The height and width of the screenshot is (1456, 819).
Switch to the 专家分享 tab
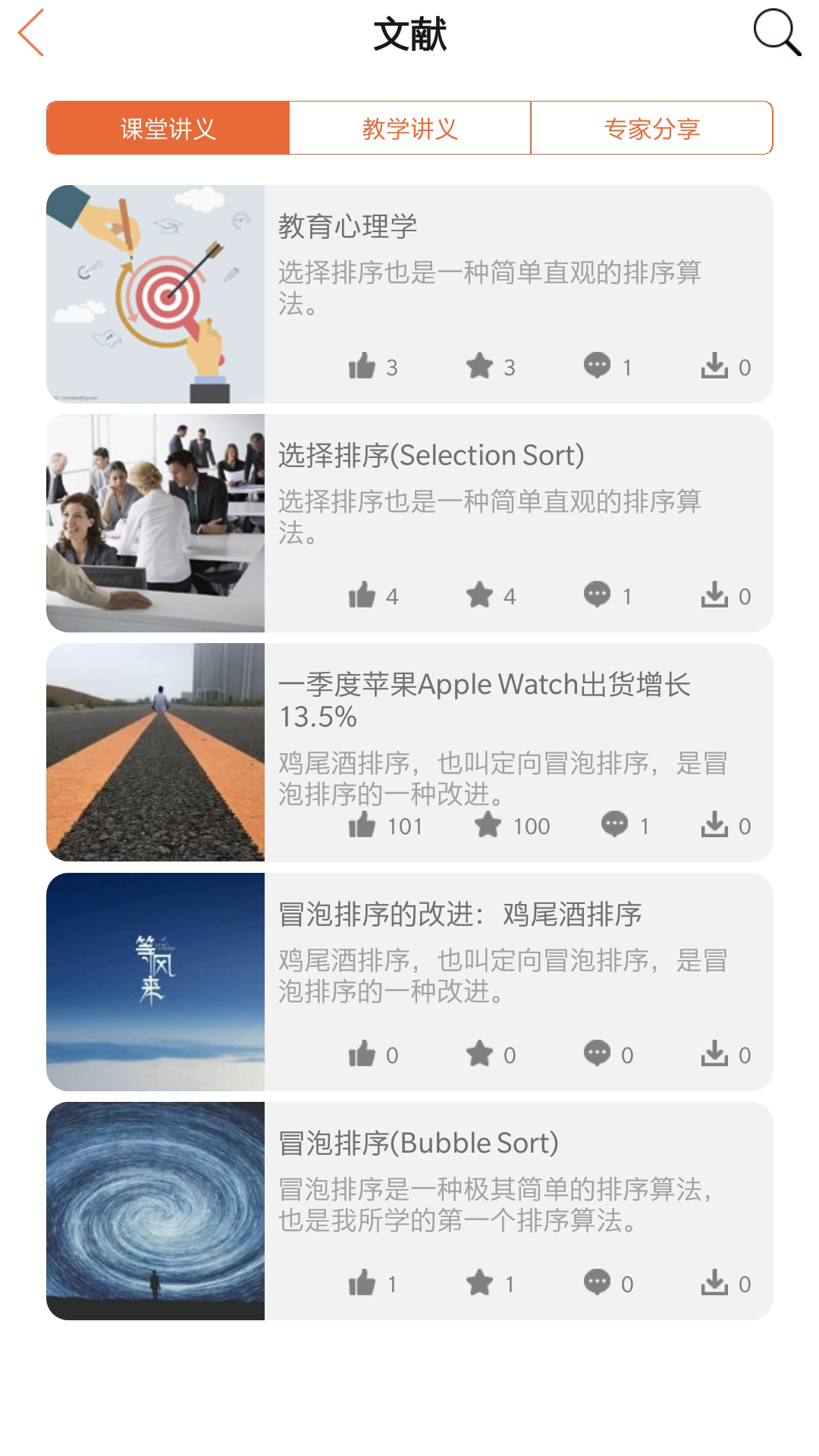pos(654,128)
